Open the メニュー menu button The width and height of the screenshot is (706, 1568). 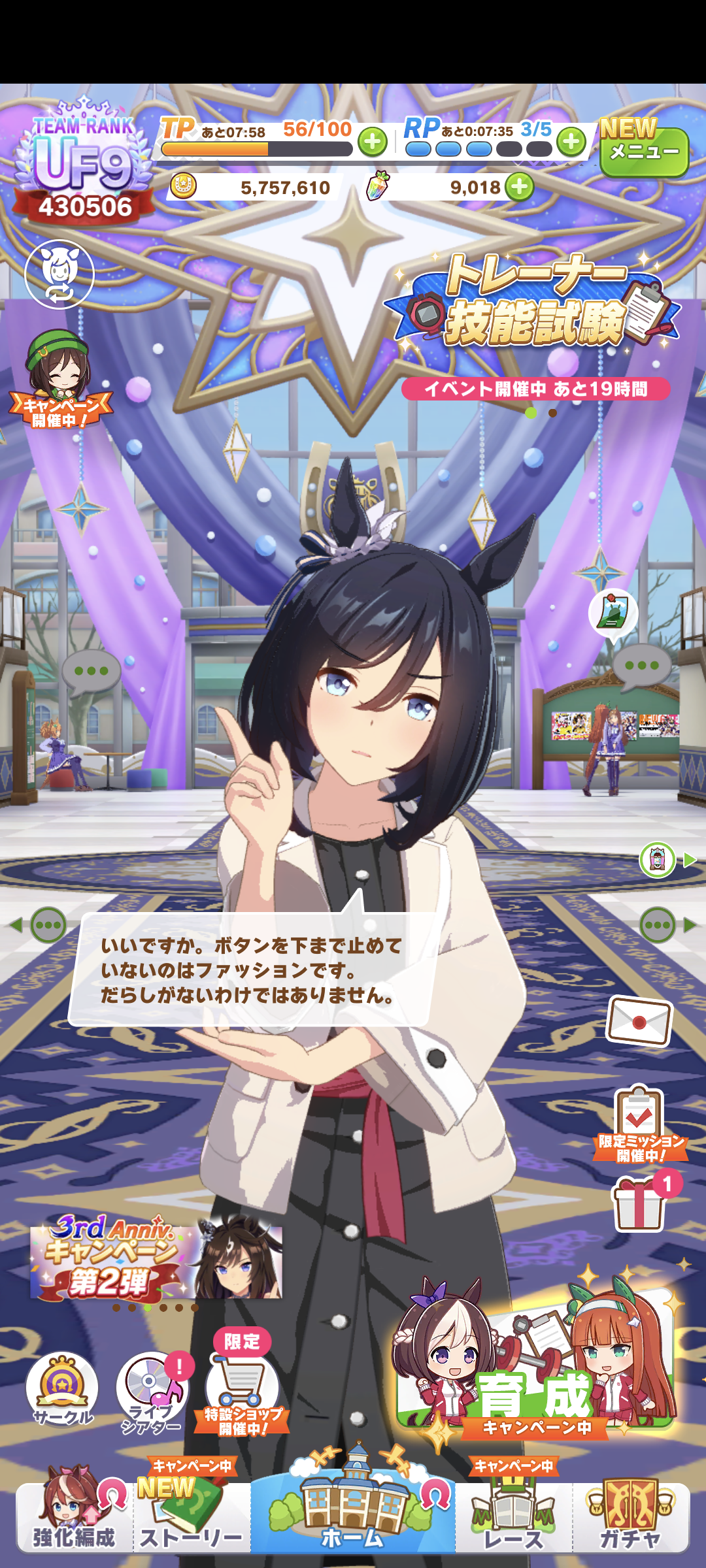tap(644, 152)
